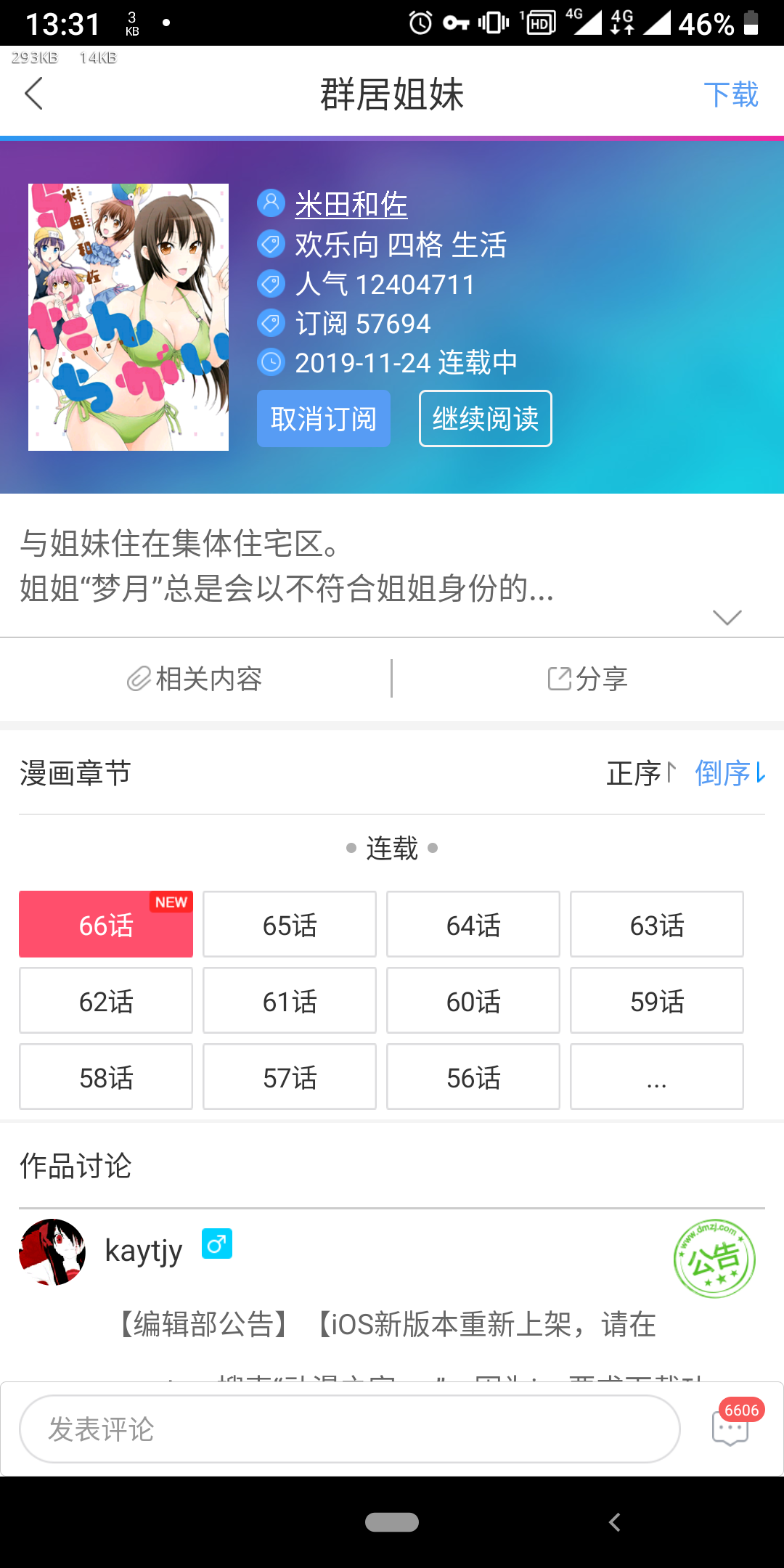Screen dimensions: 784x1568
Task: Open the newest chapter 66话
Action: pos(106,925)
